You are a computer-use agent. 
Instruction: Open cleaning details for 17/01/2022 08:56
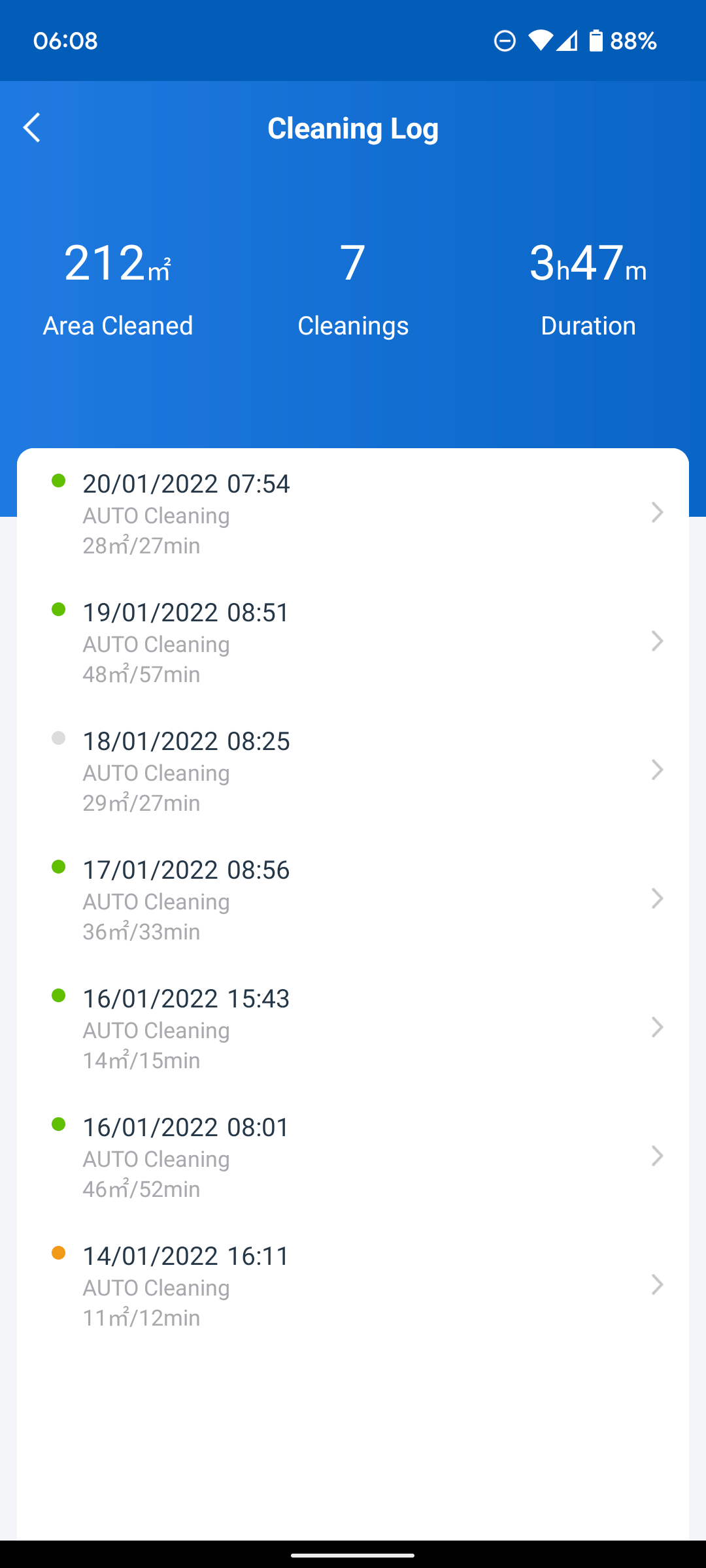353,900
